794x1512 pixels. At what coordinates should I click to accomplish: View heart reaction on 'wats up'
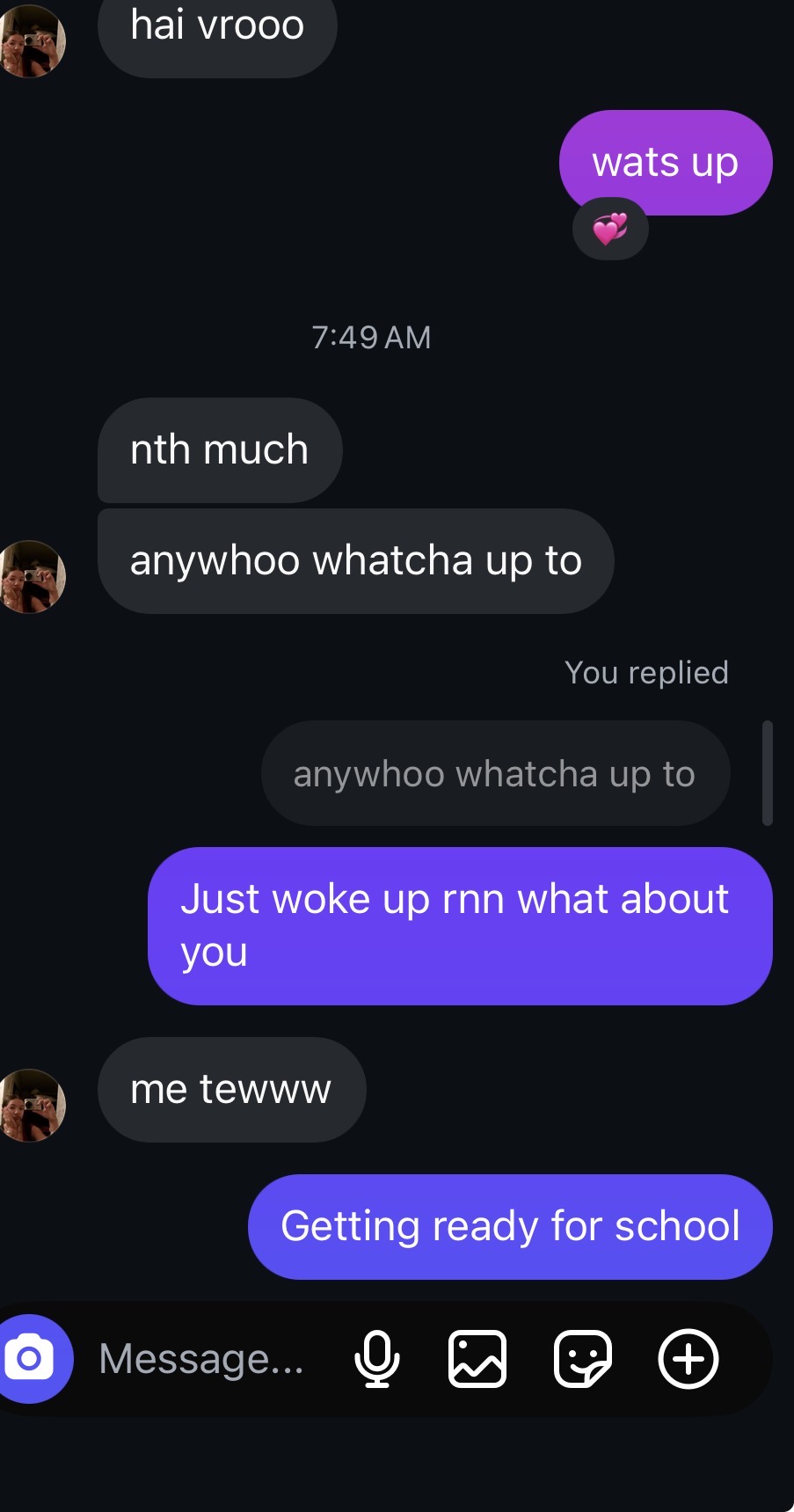point(610,230)
